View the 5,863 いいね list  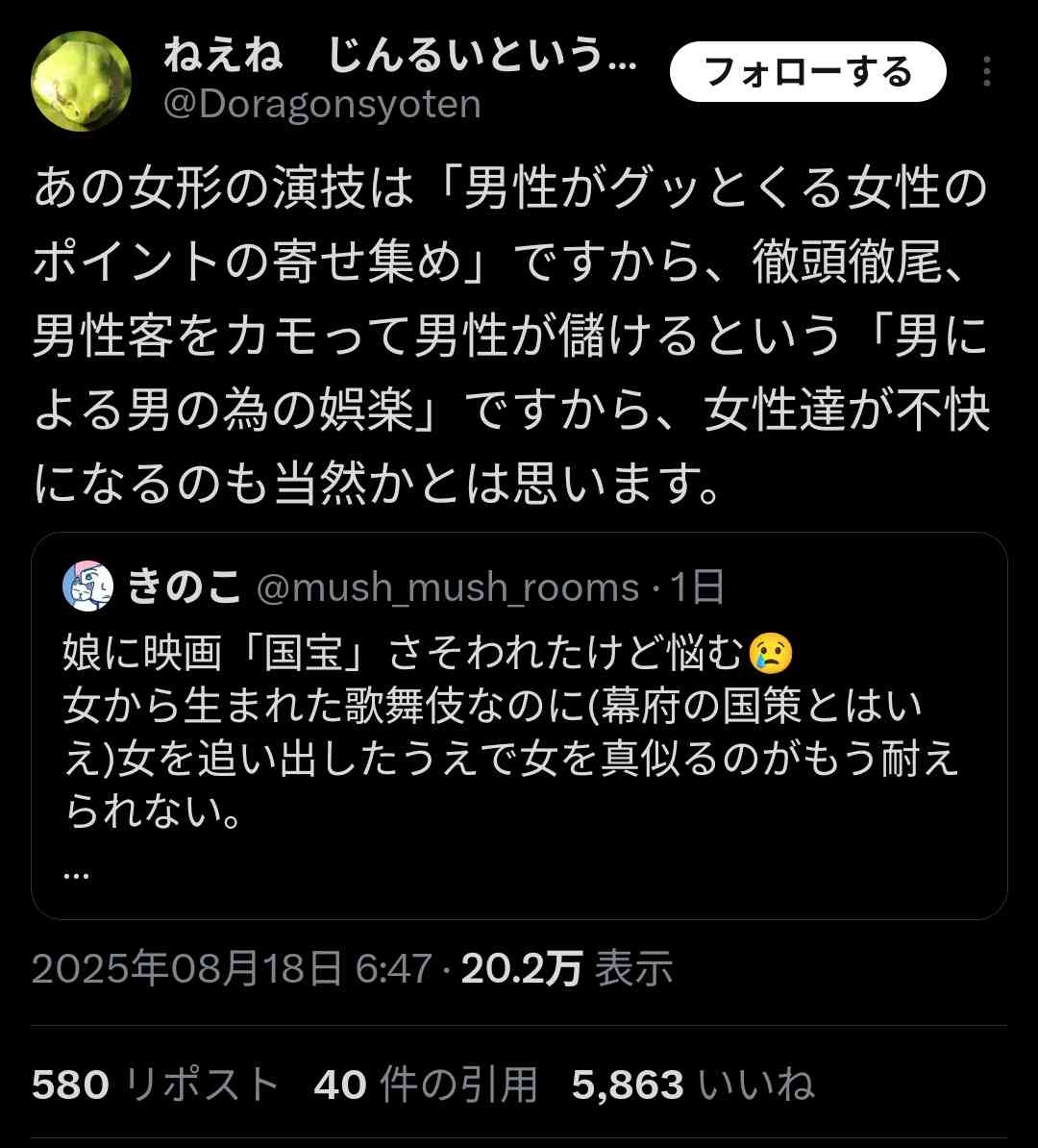click(x=692, y=1086)
